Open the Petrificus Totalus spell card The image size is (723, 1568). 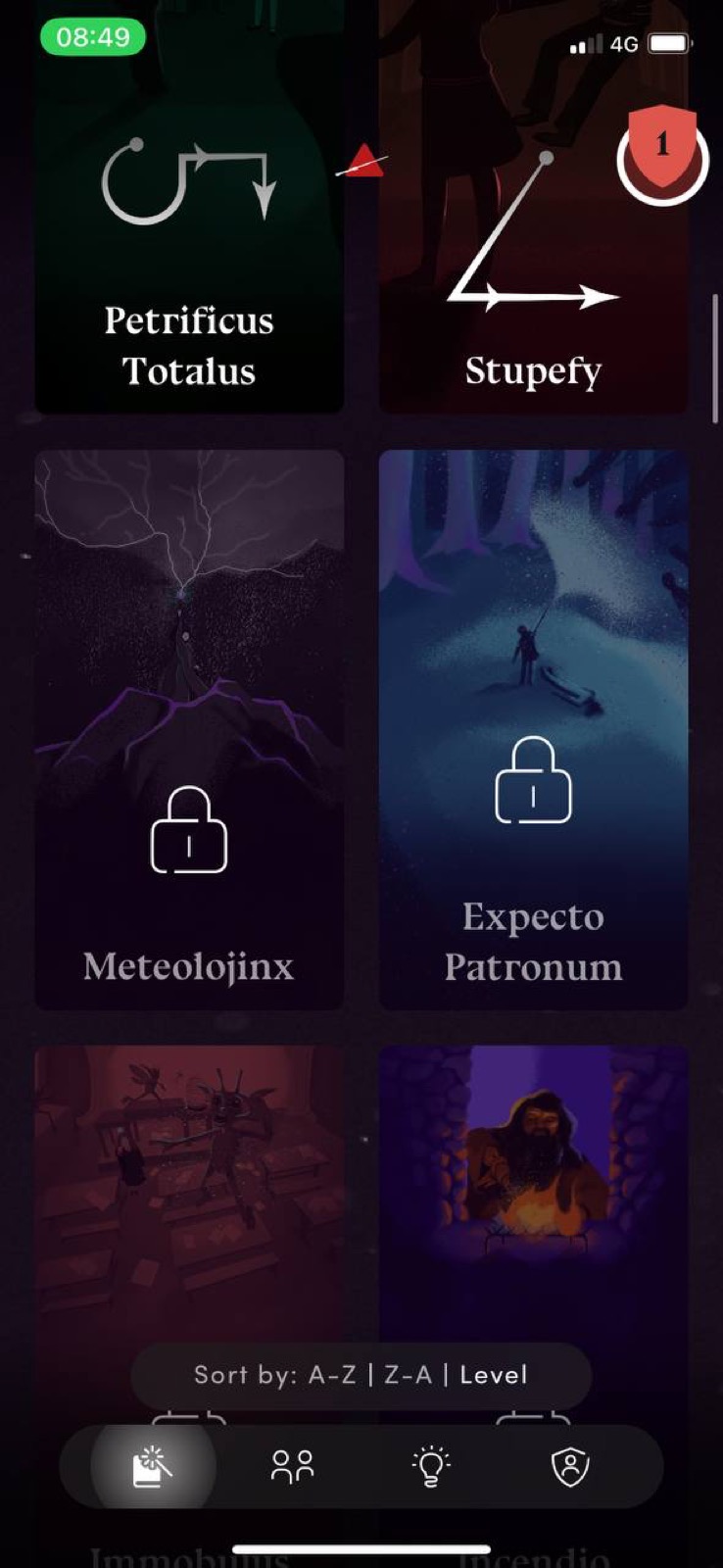point(189,255)
